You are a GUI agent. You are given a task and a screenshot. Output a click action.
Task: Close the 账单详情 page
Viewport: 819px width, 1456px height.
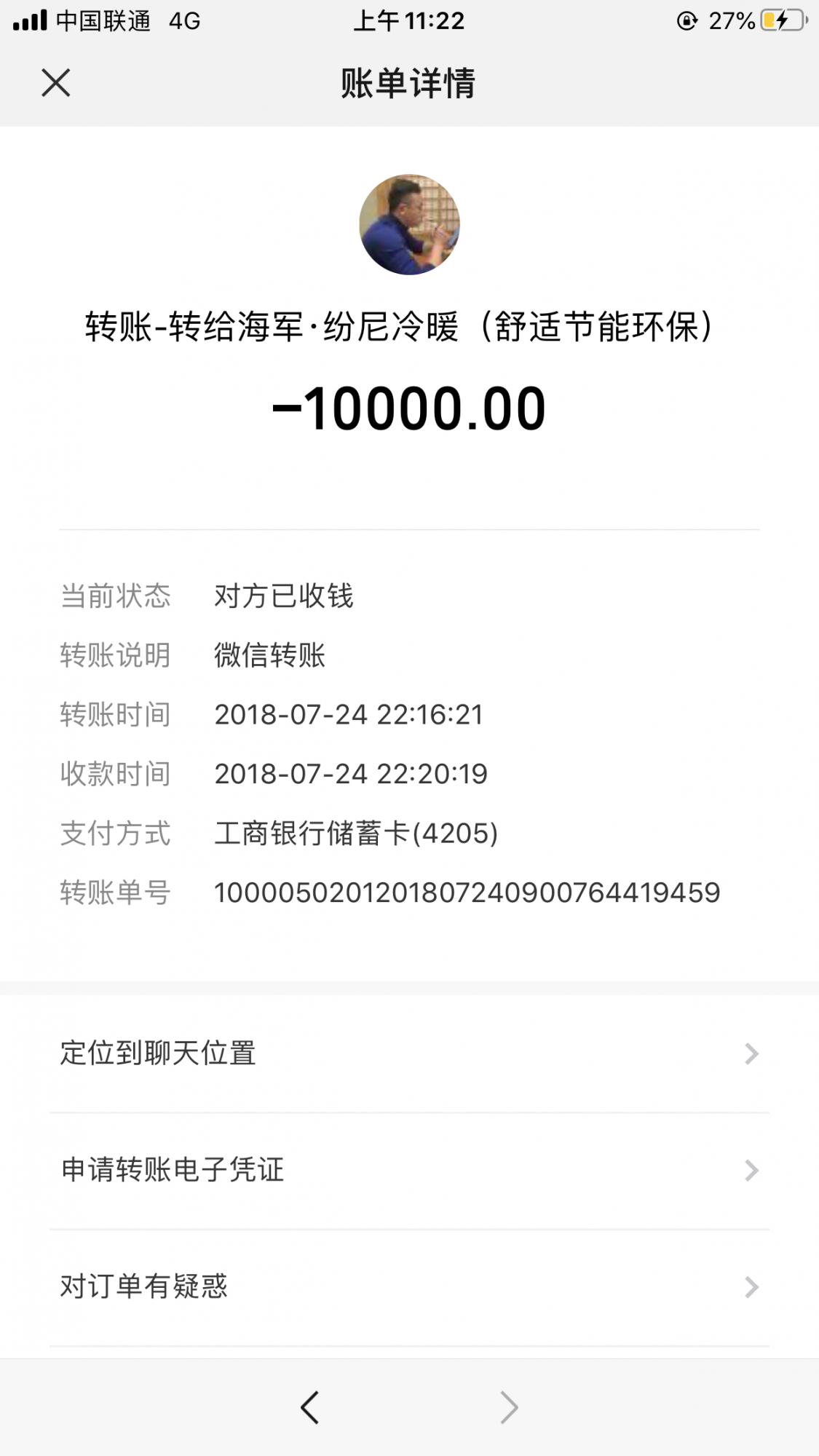click(x=56, y=83)
